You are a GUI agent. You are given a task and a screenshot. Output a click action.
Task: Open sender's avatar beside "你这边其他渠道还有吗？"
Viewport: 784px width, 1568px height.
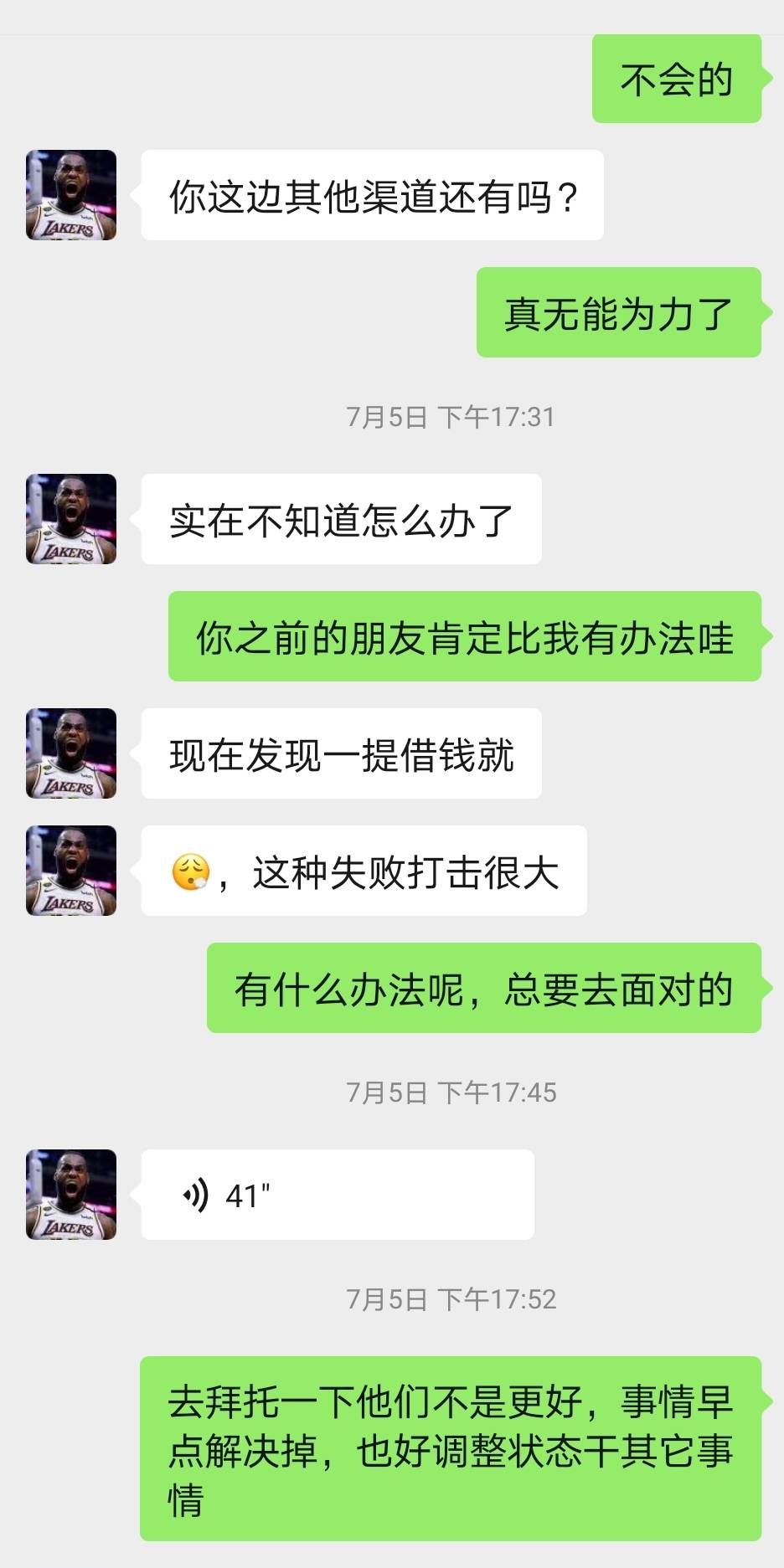71,195
